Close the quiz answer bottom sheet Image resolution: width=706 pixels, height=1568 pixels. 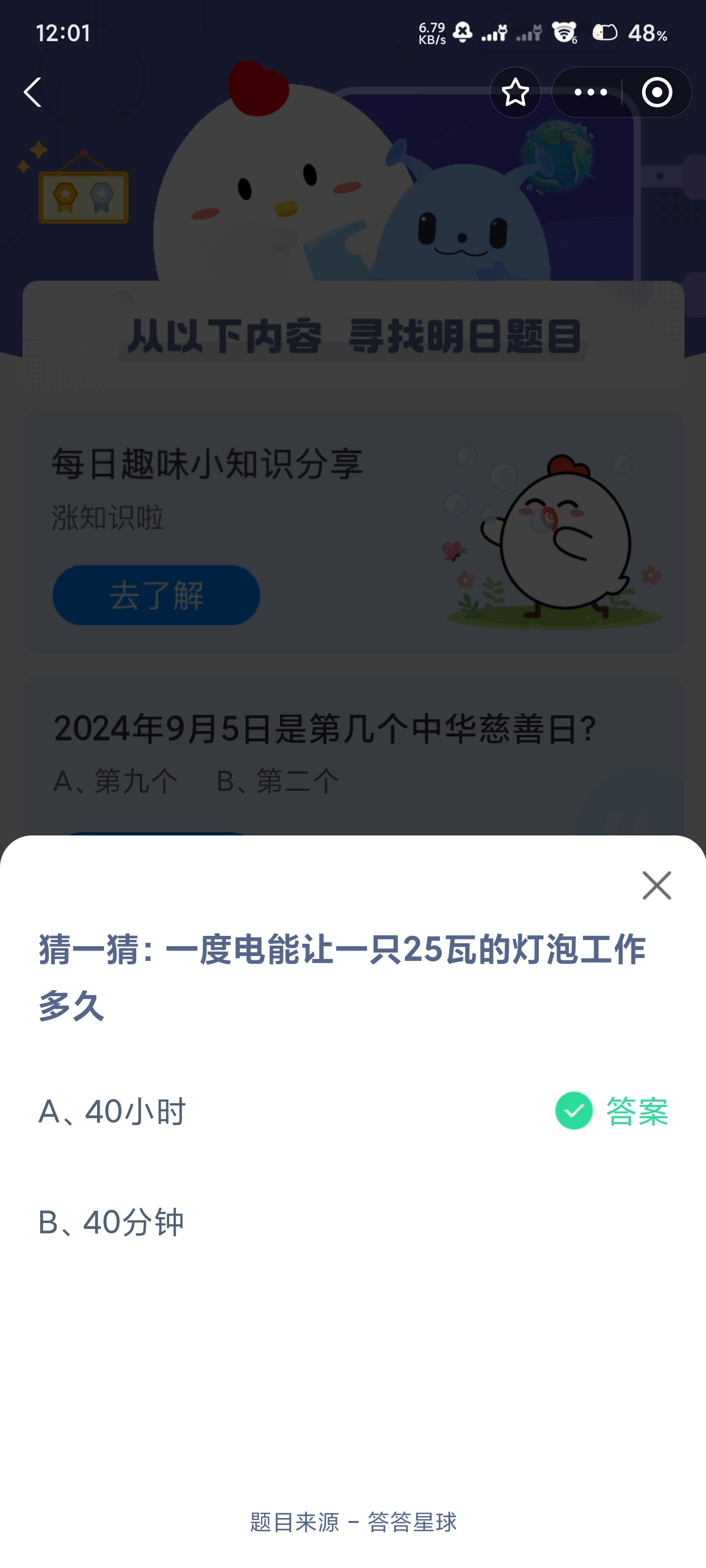656,885
